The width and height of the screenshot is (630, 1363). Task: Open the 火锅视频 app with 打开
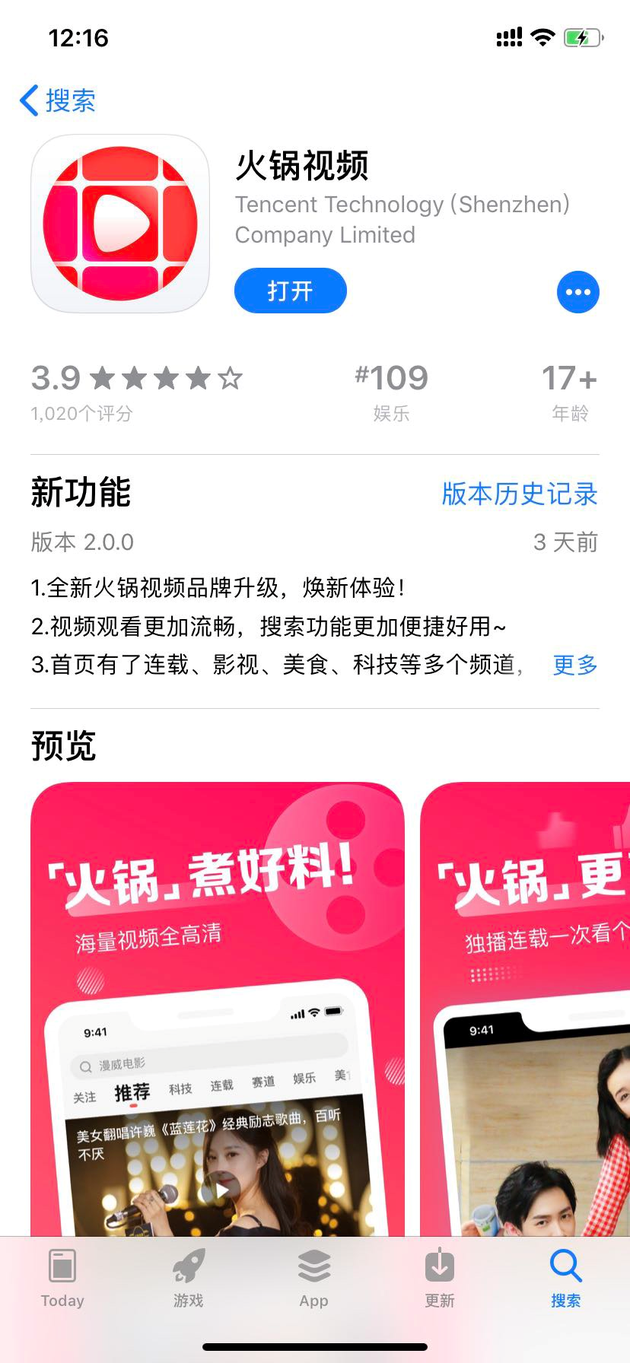(290, 291)
